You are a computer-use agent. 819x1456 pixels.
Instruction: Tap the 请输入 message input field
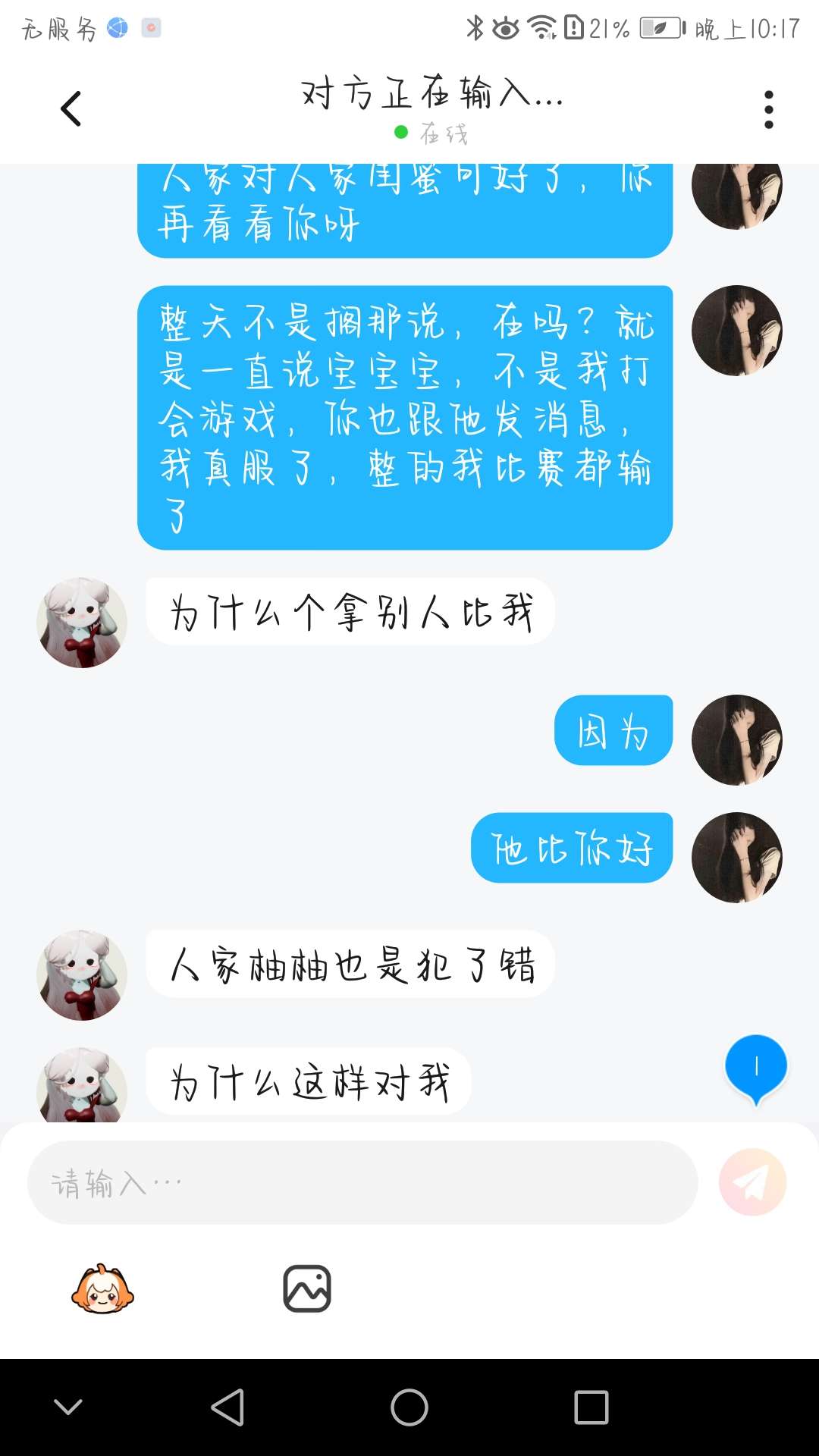click(x=362, y=1182)
